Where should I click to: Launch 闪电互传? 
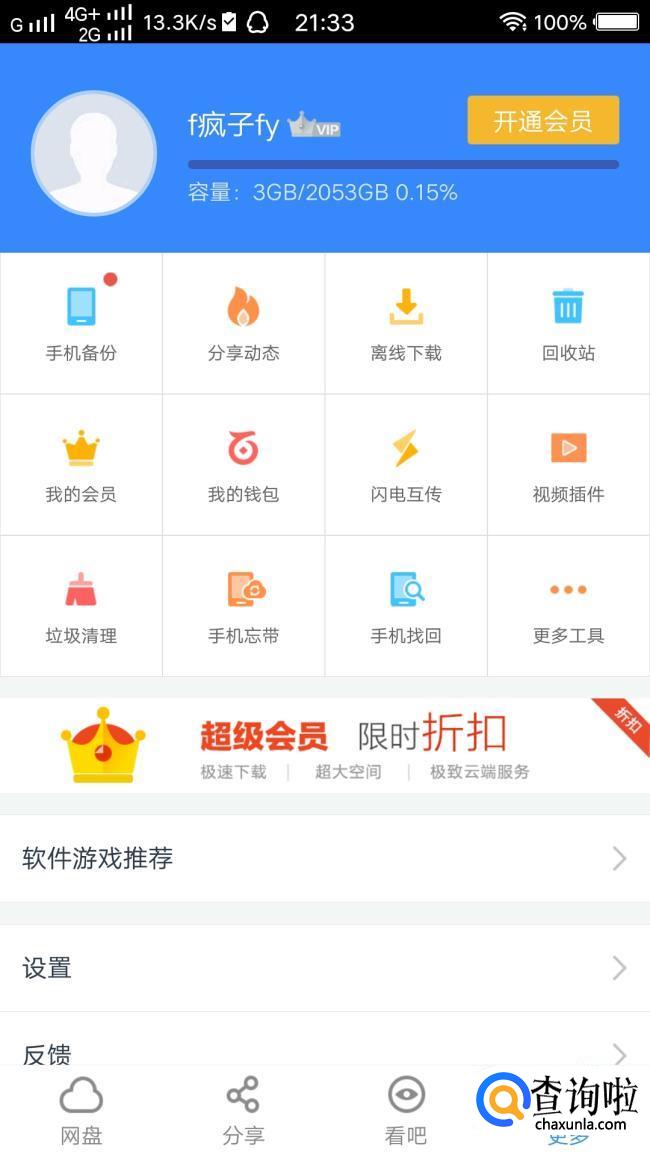tap(406, 465)
